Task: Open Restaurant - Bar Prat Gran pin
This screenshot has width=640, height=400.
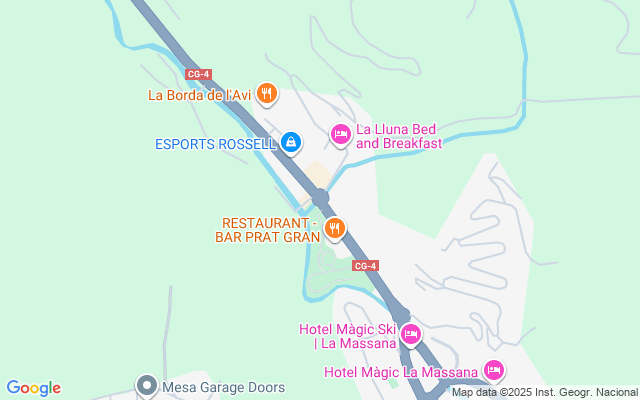Action: (335, 228)
